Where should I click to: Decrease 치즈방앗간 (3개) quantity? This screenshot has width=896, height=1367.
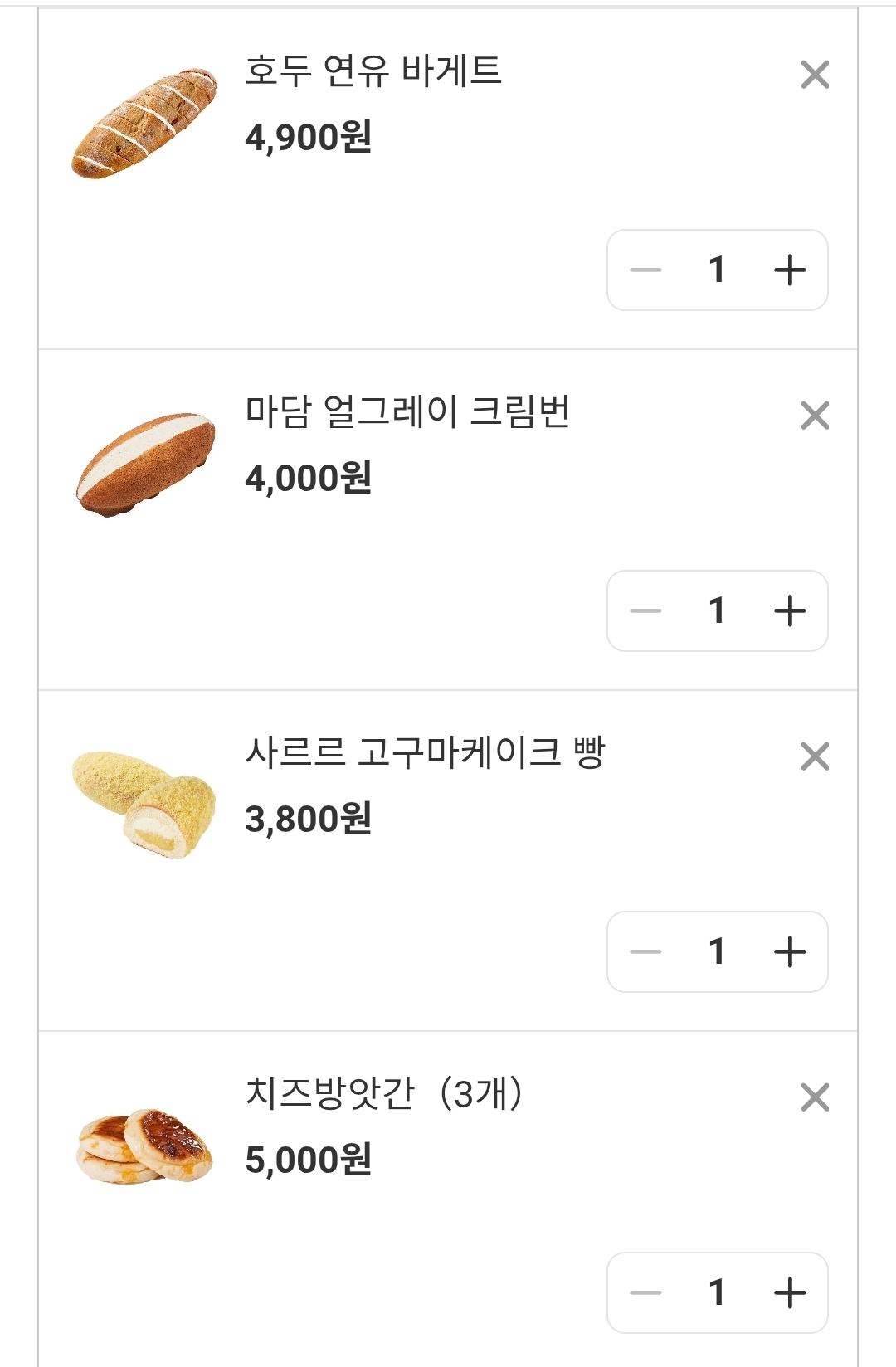pyautogui.click(x=645, y=1293)
